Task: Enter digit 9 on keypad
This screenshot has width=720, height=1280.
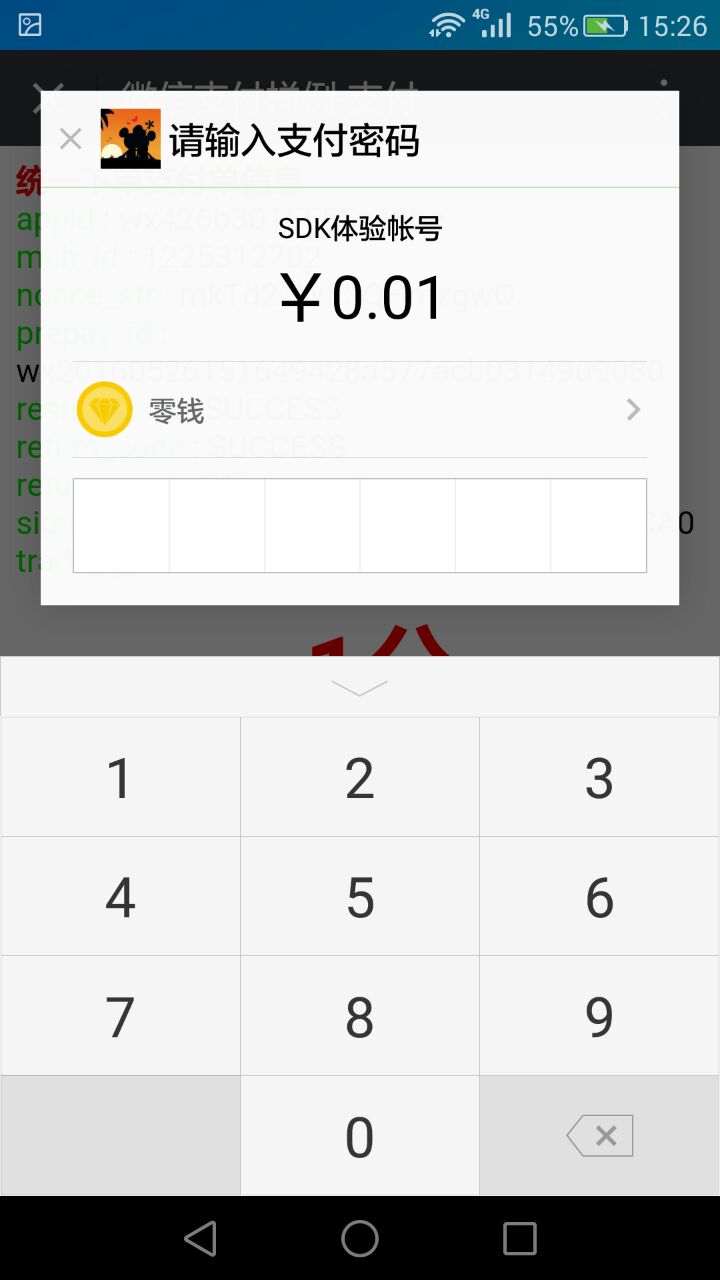Action: (x=599, y=1017)
